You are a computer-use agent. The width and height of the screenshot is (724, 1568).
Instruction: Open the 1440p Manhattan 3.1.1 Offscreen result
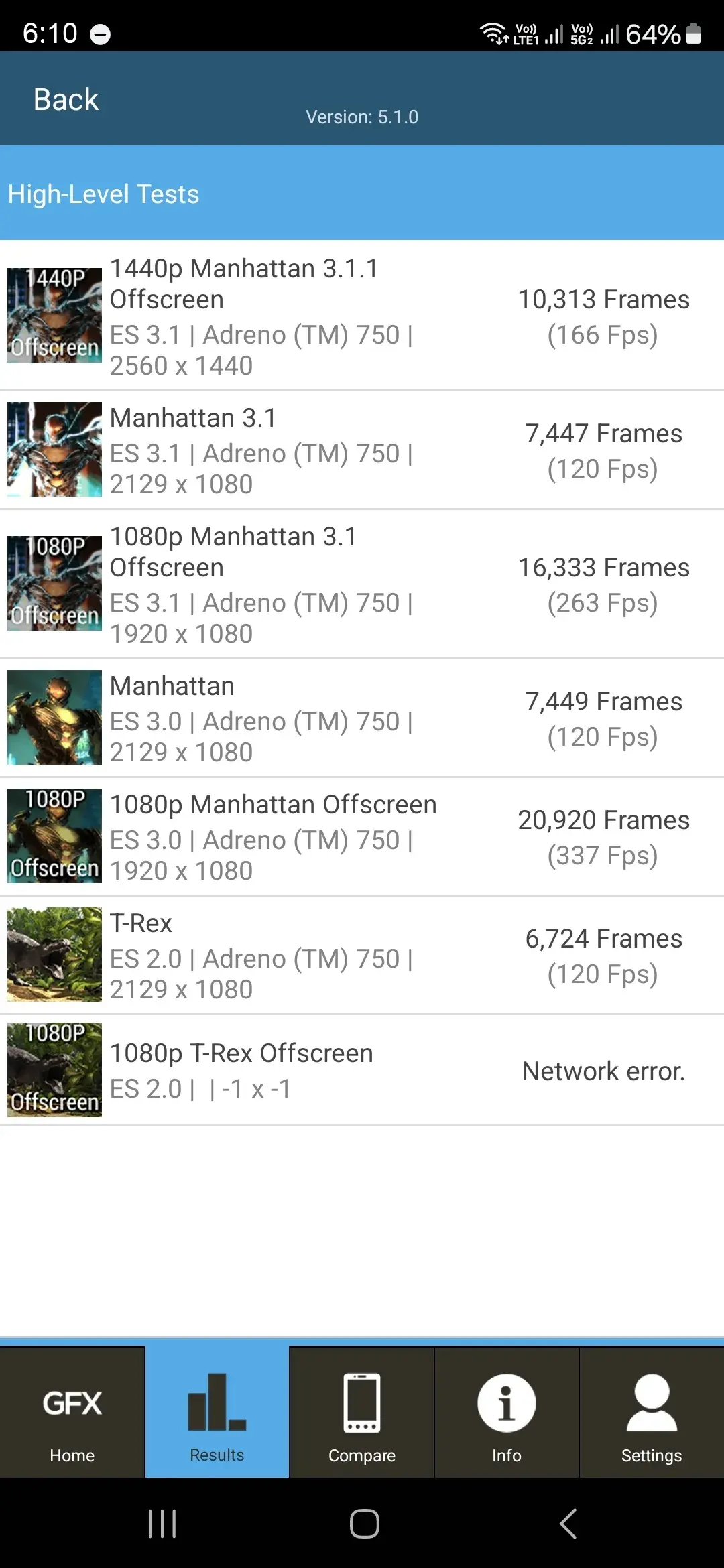(362, 316)
